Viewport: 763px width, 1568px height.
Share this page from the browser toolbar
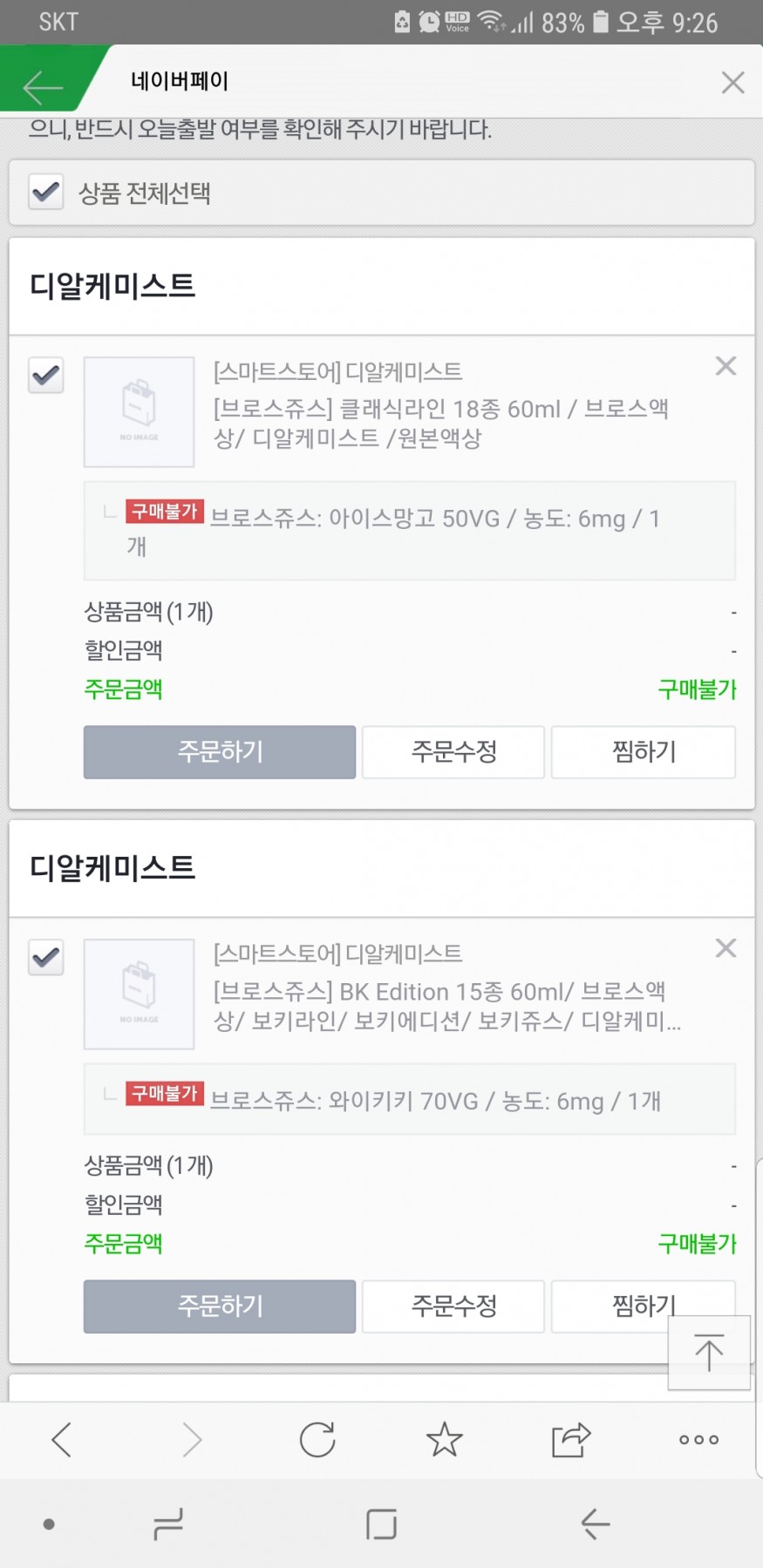(571, 1440)
